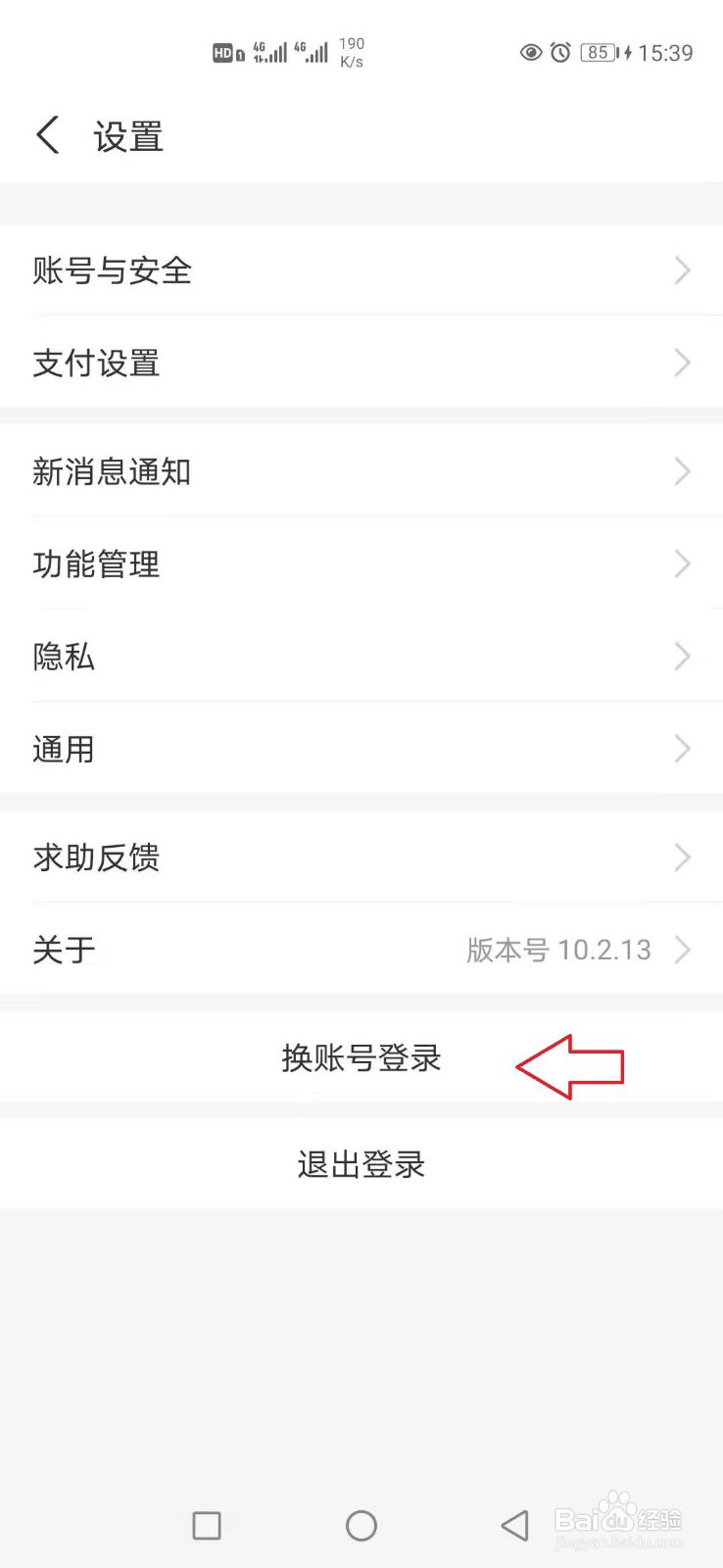Open 关于 using its right arrow
Image resolution: width=723 pixels, height=1568 pixels.
[x=683, y=949]
